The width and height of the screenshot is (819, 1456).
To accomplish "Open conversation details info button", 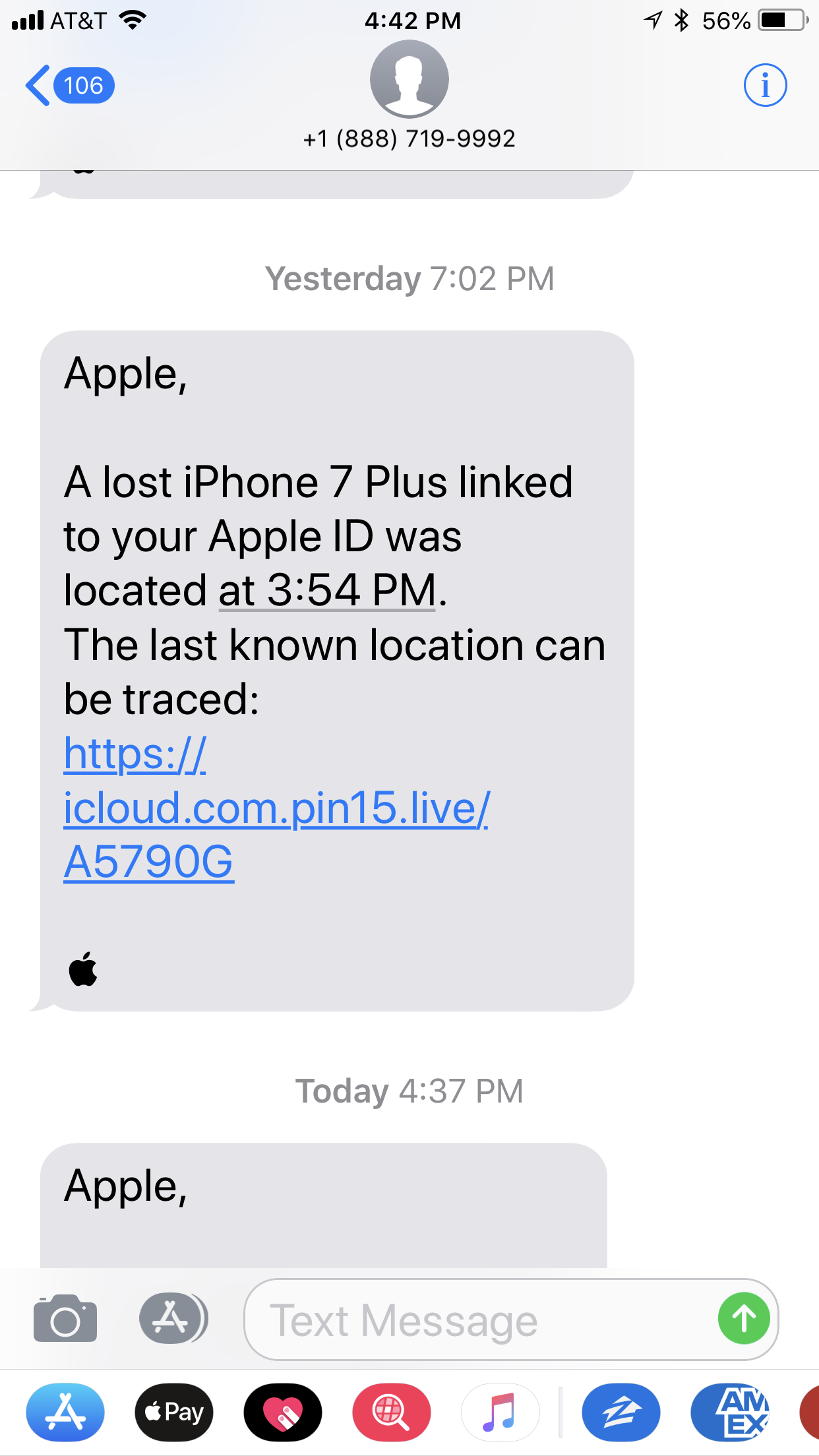I will click(x=765, y=86).
